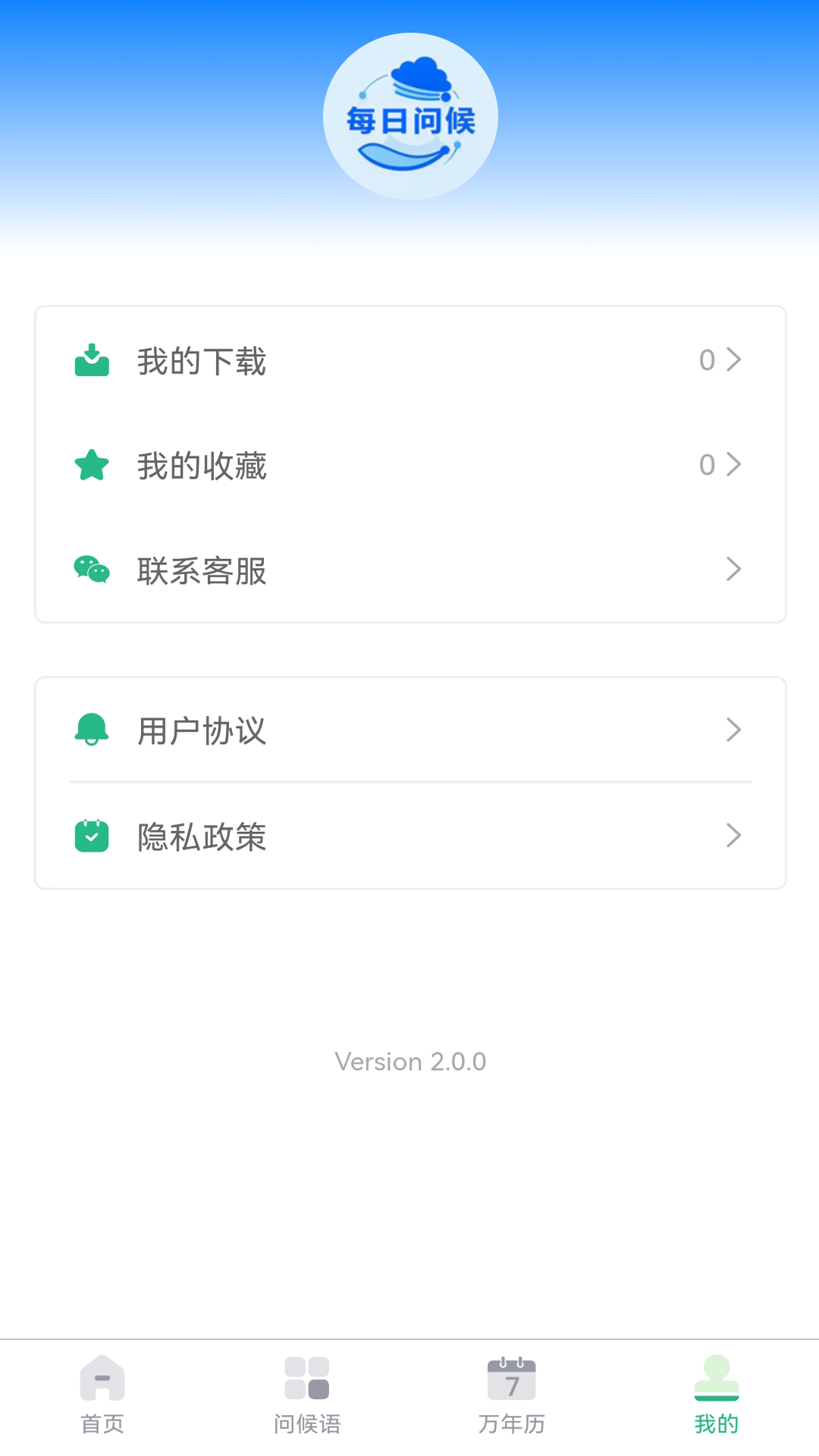Tap the WeChat icon beside 联系客服
The image size is (819, 1456).
[92, 570]
